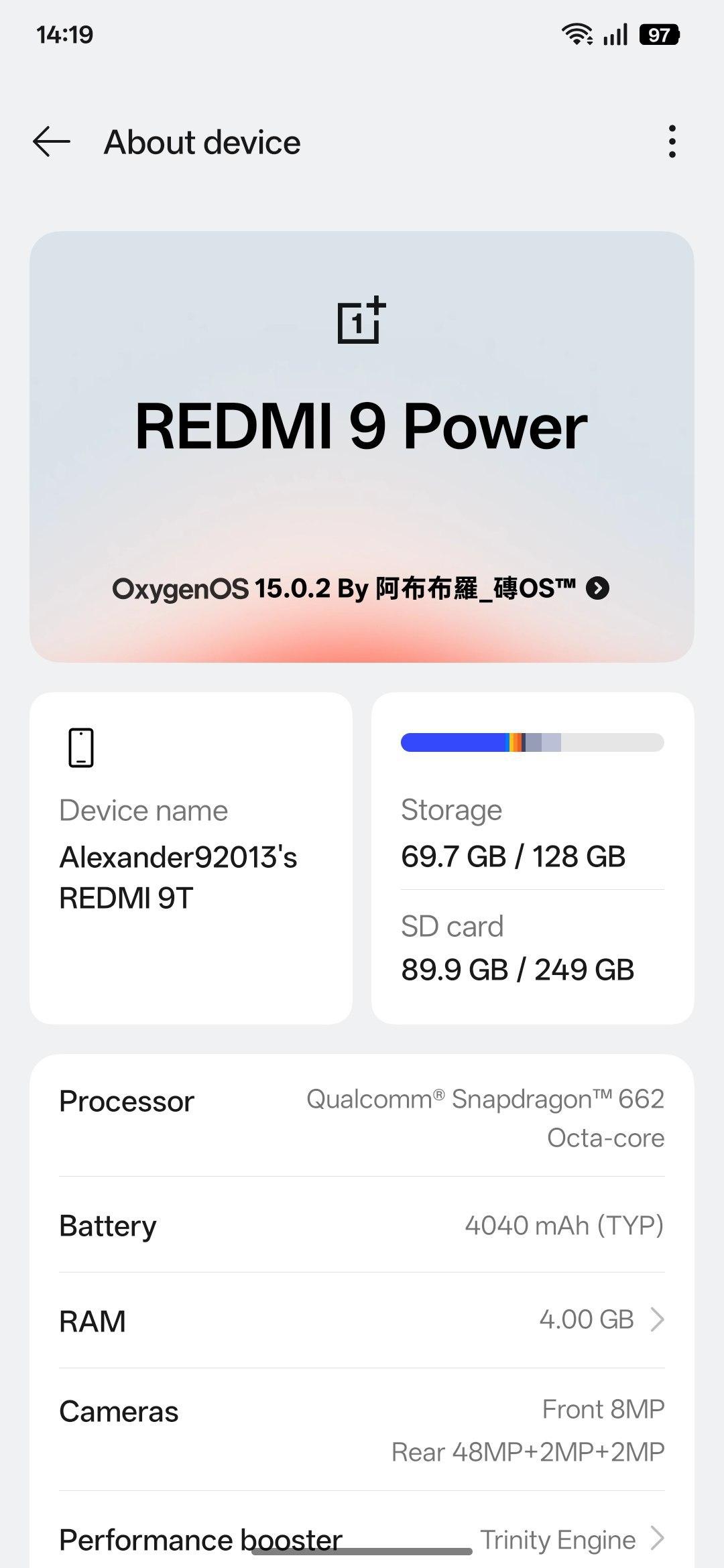Open the Storage usage details
Image resolution: width=724 pixels, height=1568 pixels.
click(532, 831)
